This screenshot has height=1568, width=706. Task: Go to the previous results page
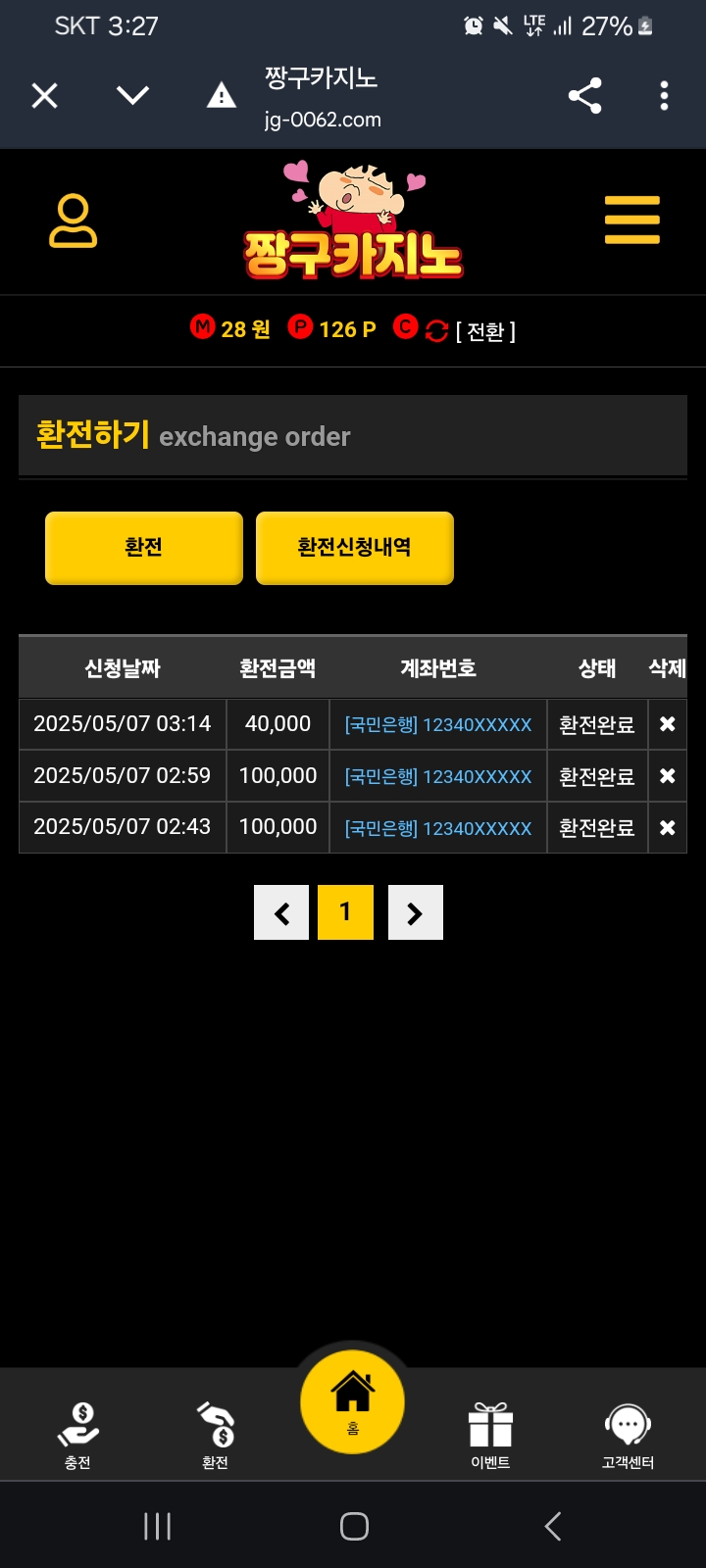coord(281,912)
